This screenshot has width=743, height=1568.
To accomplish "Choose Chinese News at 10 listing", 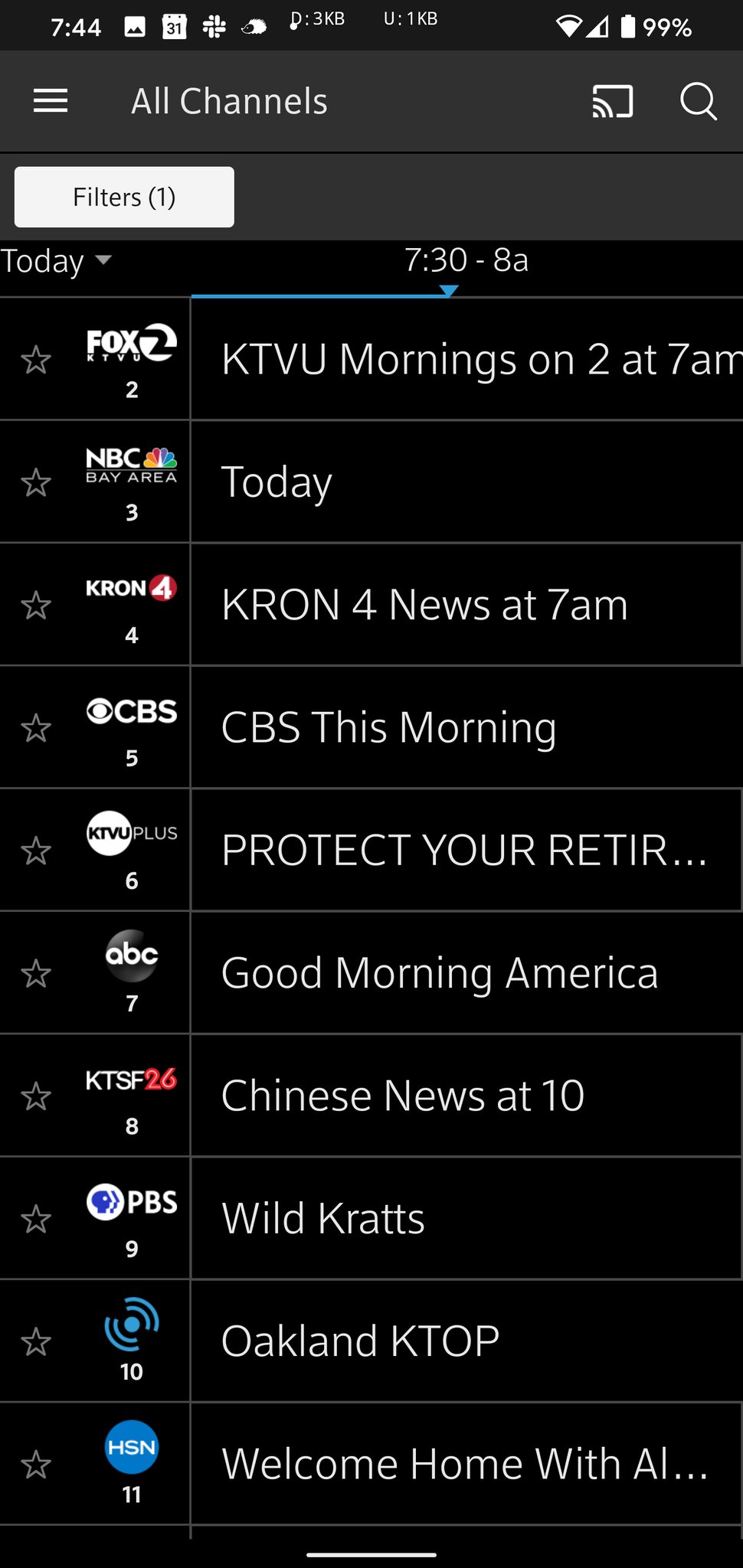I will pos(466,1096).
